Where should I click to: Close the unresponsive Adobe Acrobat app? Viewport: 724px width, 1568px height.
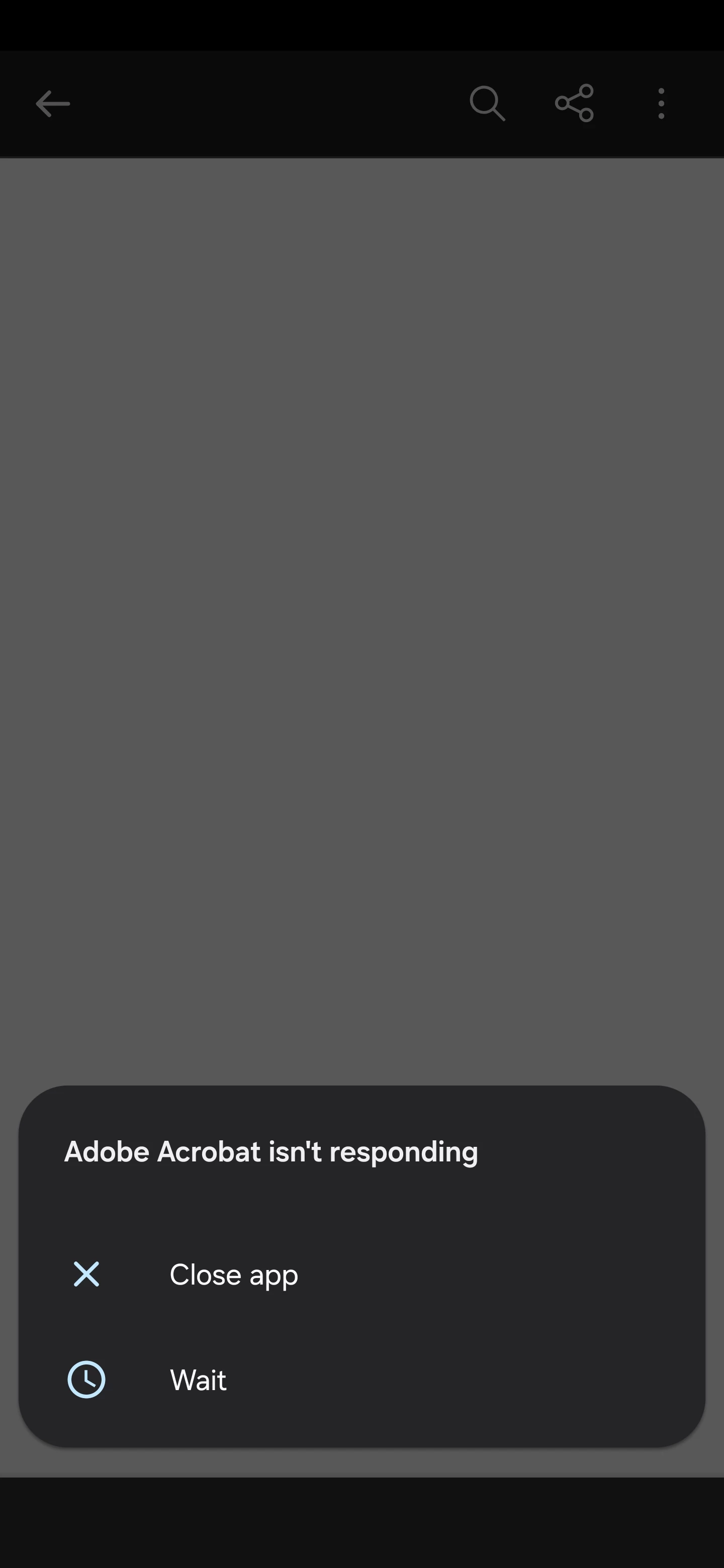pos(233,1275)
